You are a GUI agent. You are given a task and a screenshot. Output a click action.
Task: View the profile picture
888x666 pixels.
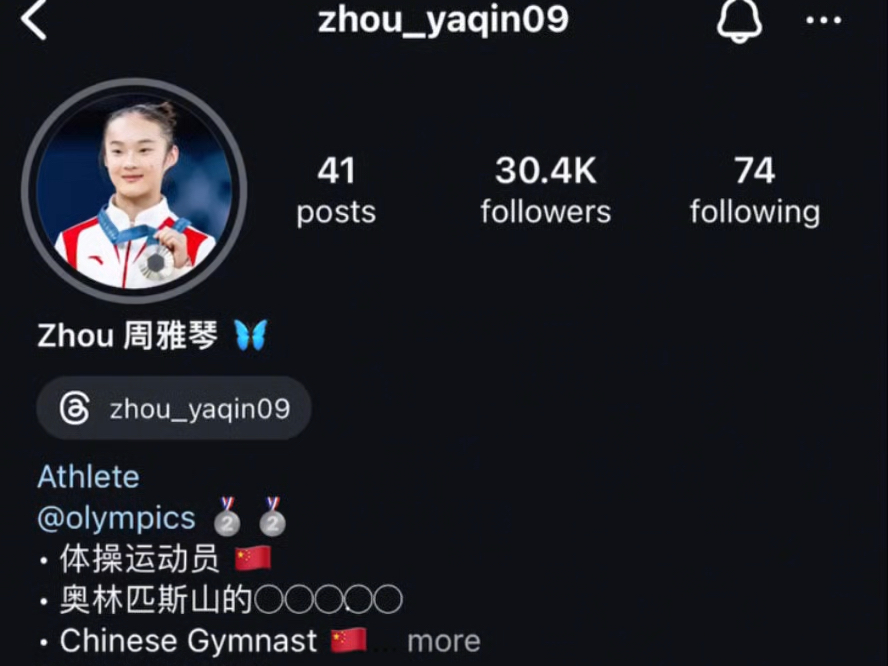click(134, 190)
